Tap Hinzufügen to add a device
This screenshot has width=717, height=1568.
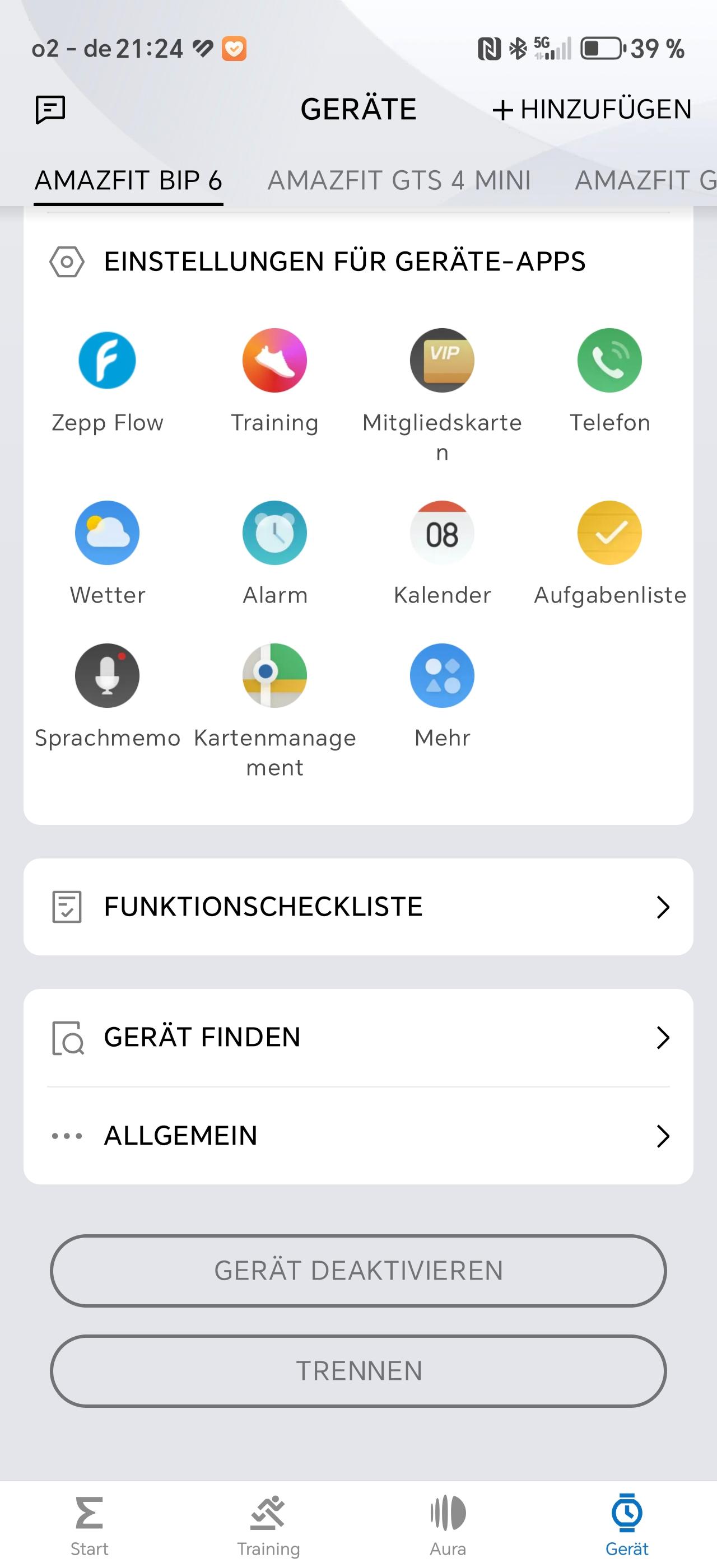(592, 110)
